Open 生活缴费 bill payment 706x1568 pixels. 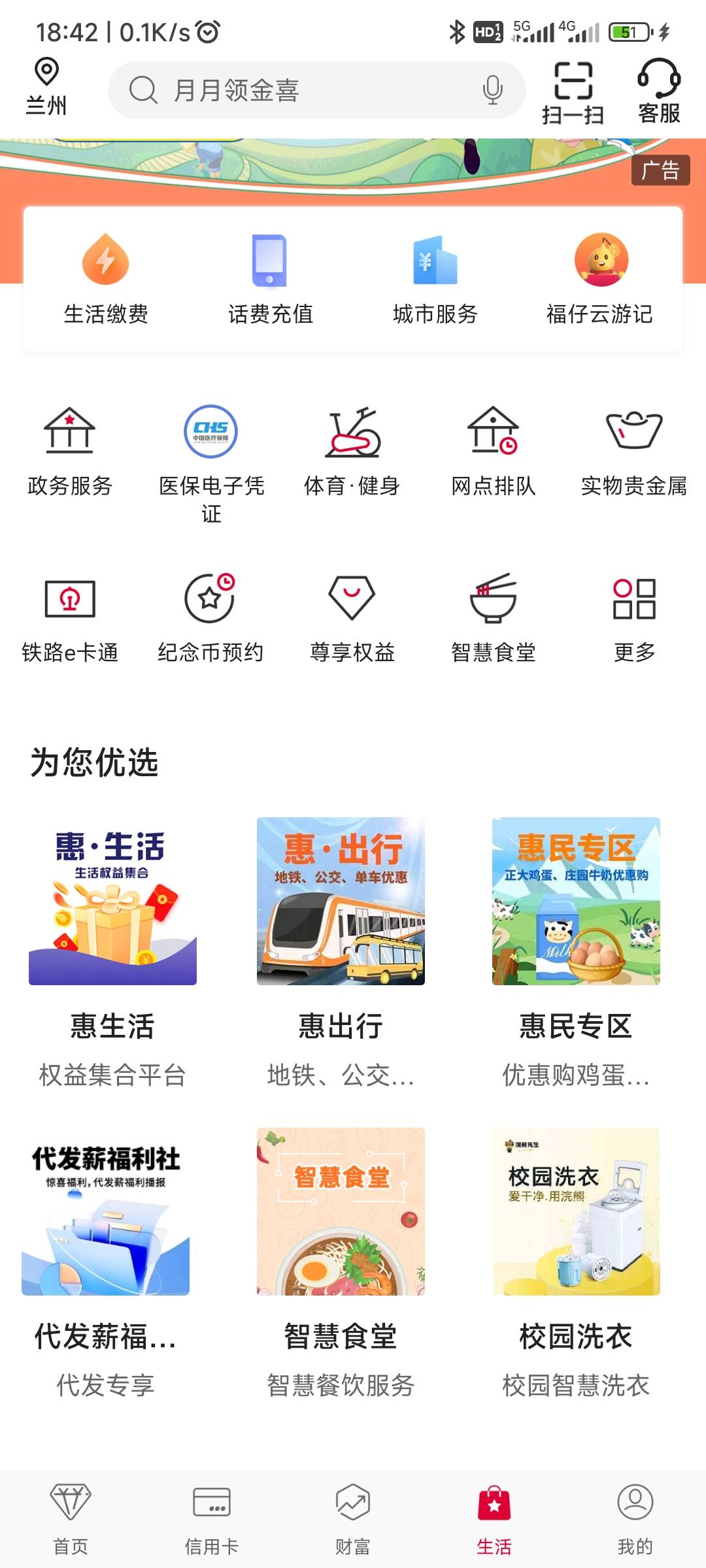tap(106, 279)
